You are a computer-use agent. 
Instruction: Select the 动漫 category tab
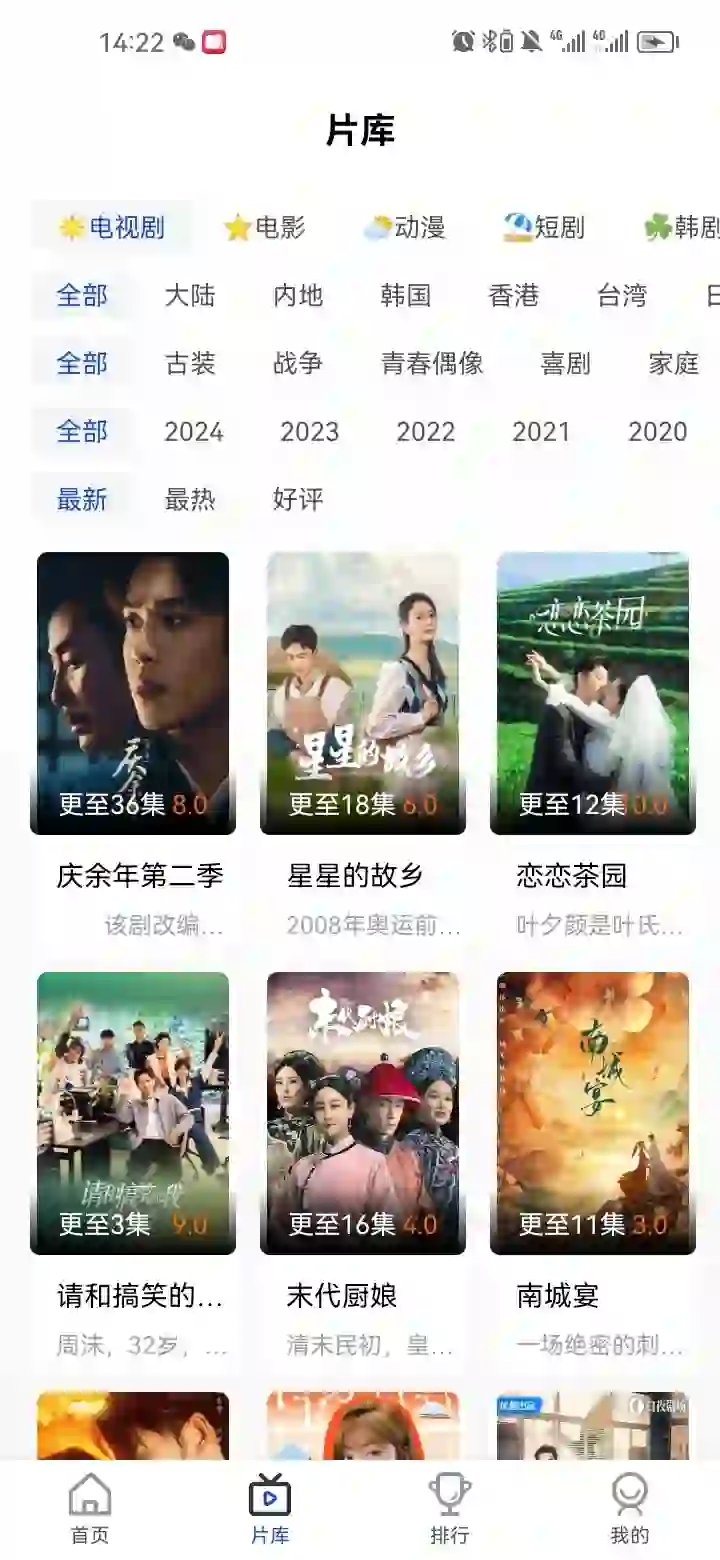click(x=405, y=228)
